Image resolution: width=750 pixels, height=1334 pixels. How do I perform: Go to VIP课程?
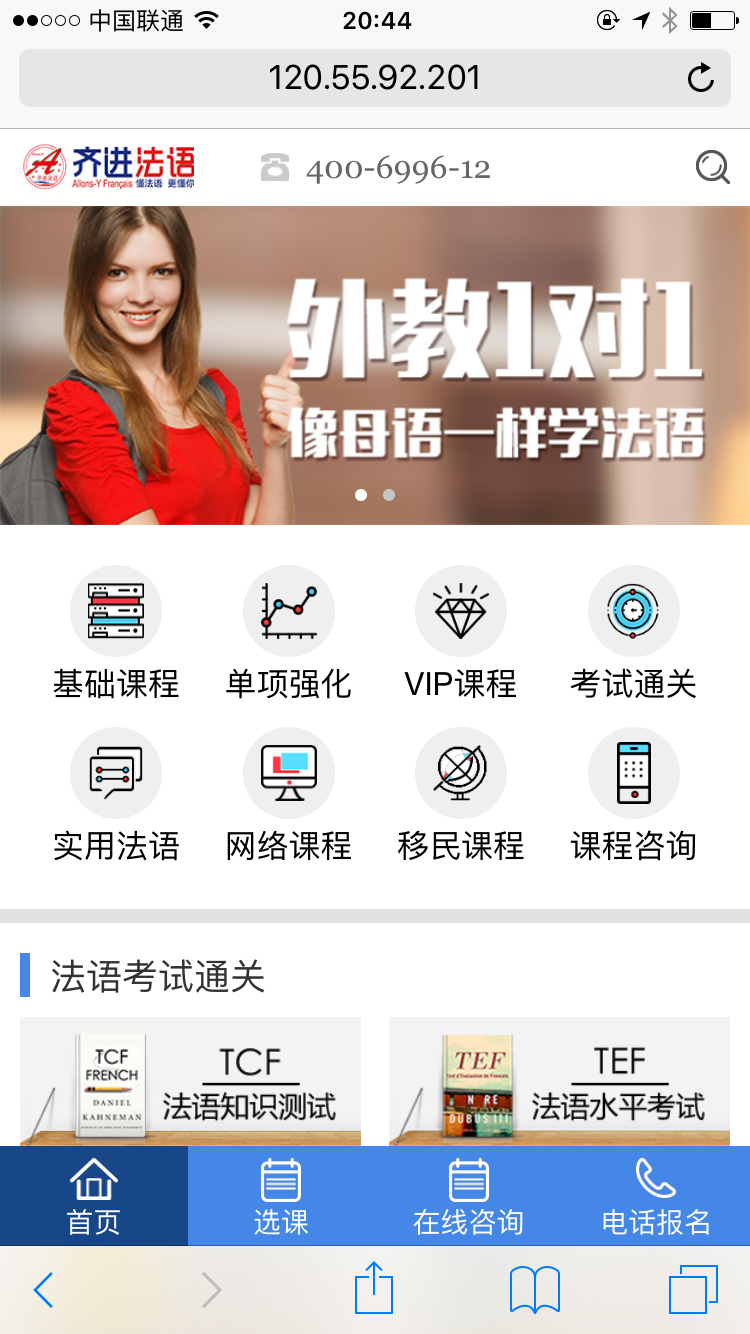click(461, 633)
